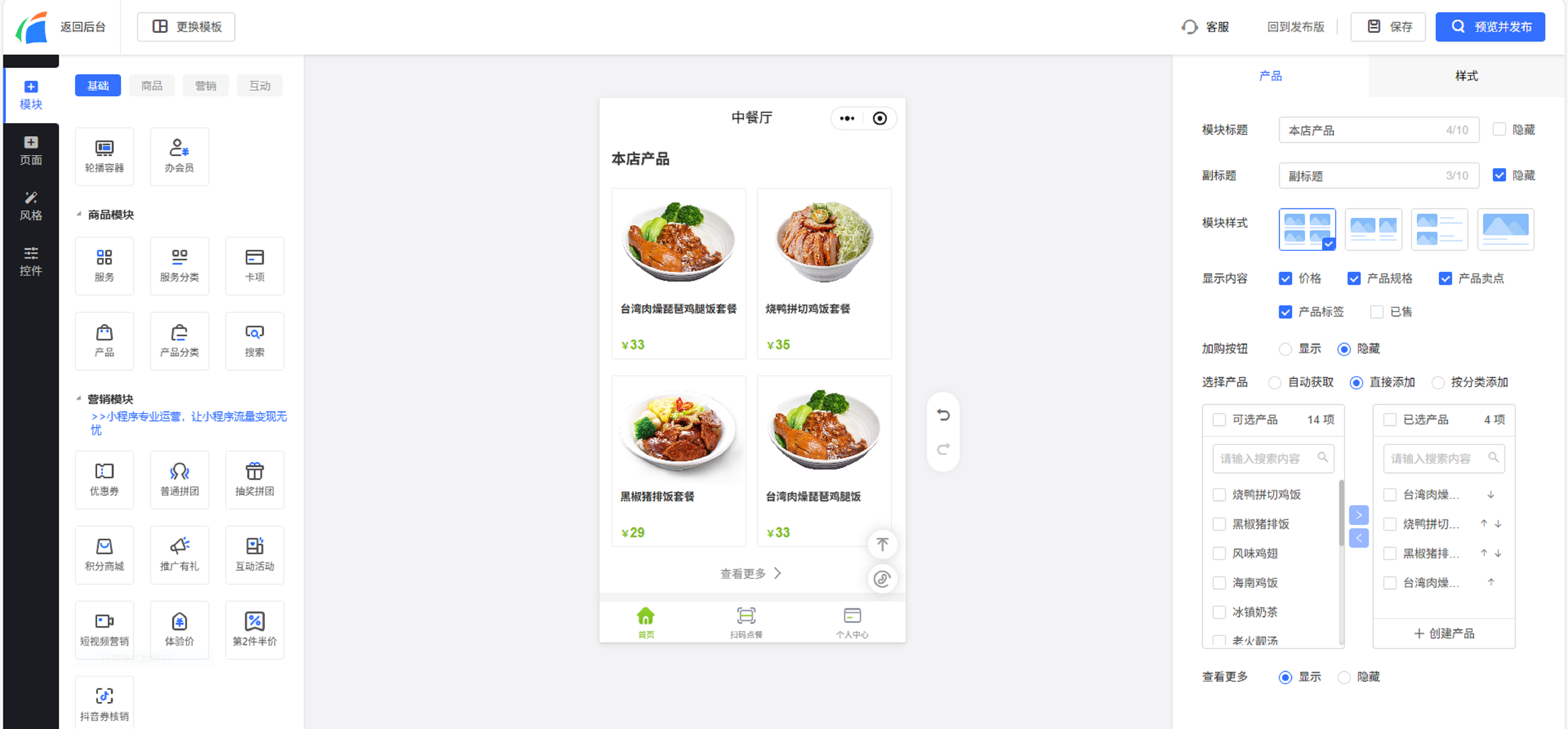Image resolution: width=1568 pixels, height=729 pixels.
Task: Add the 优惠券 marketing module
Action: [x=104, y=479]
